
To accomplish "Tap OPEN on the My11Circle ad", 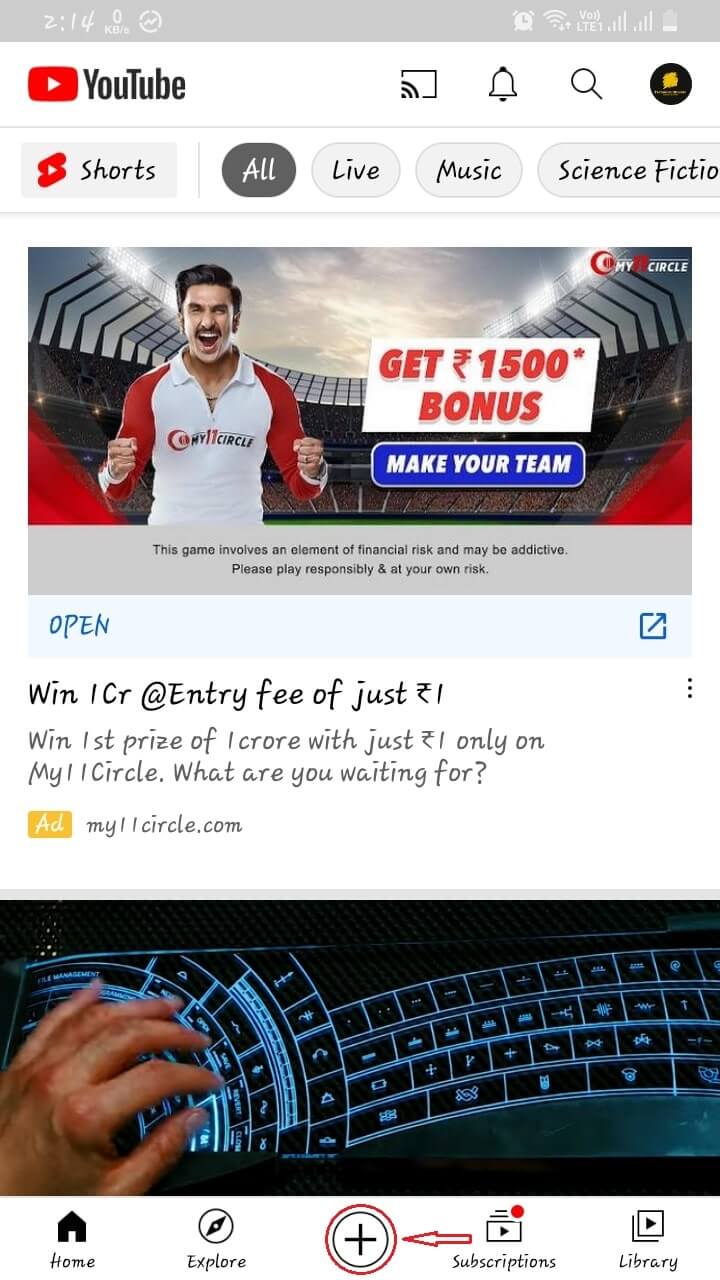I will coord(80,626).
